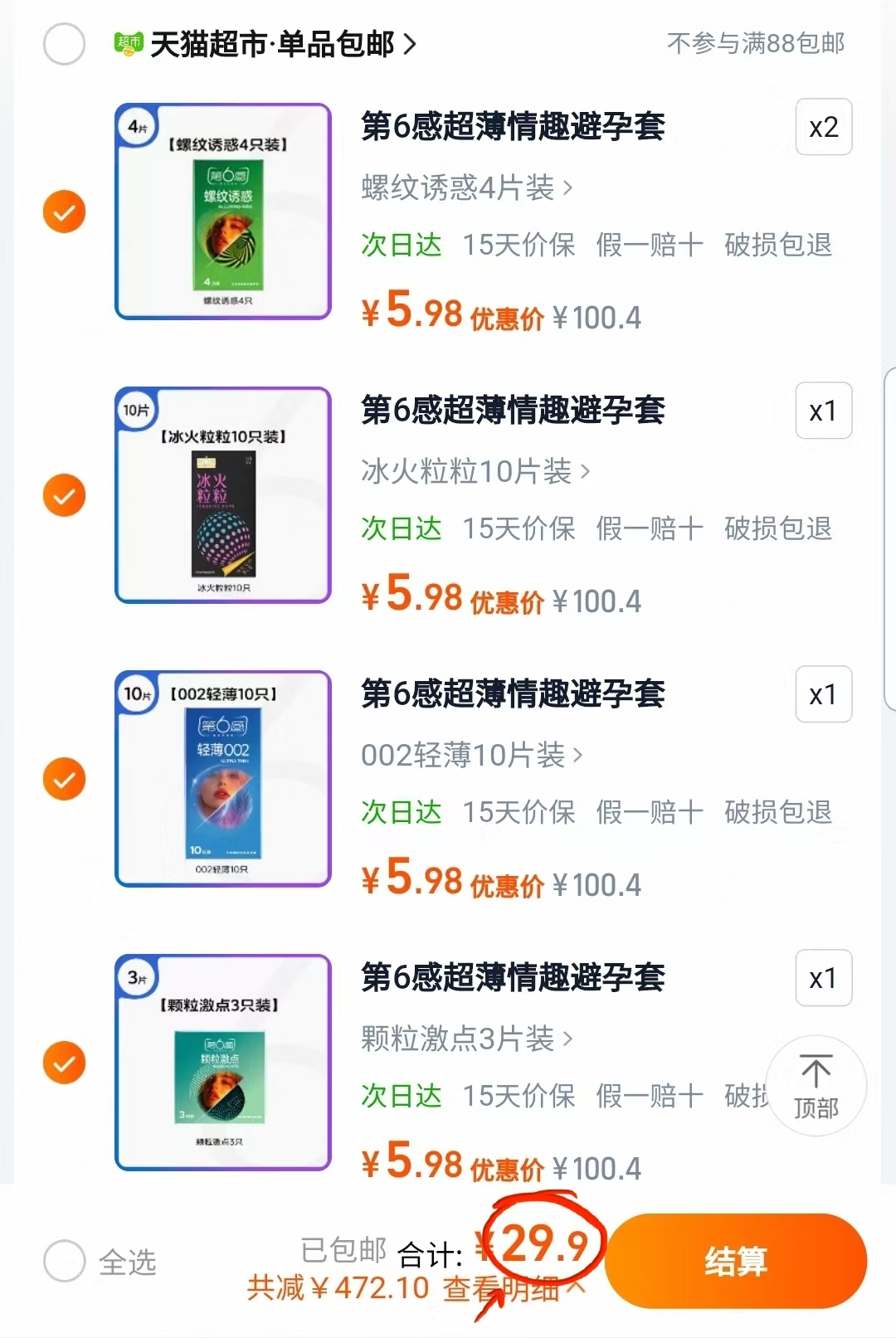Toggle the 全选 select-all checkbox
Viewport: 896px width, 1338px height.
[x=63, y=1263]
